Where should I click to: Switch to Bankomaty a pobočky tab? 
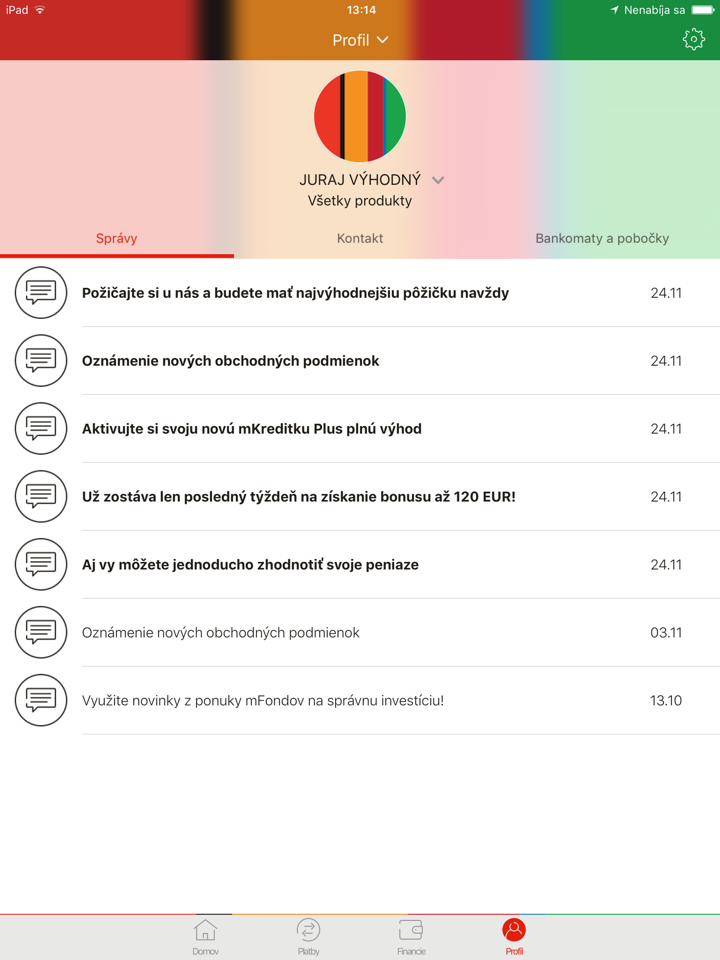[x=602, y=238]
